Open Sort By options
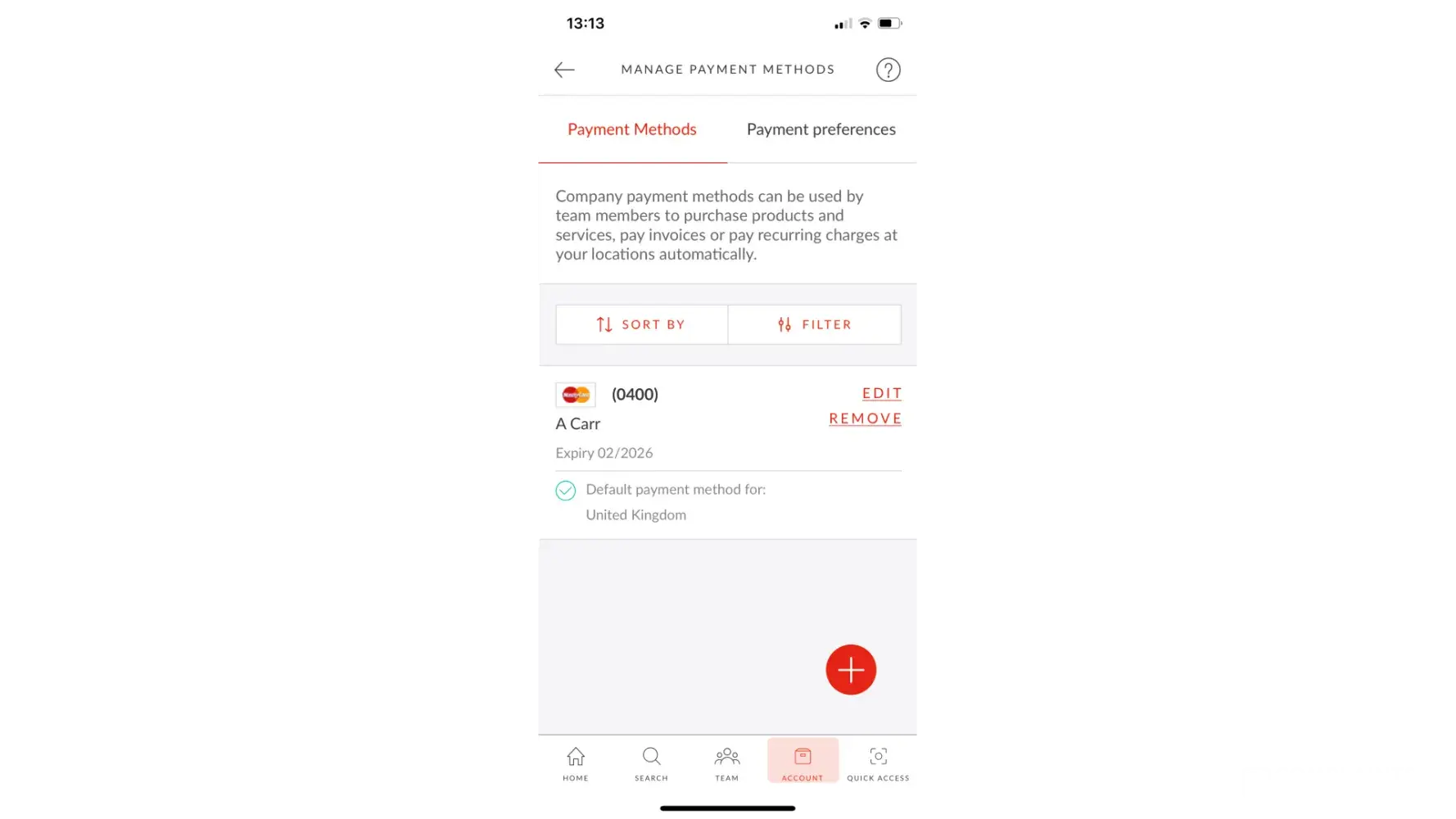The width and height of the screenshot is (1456, 819). [641, 324]
